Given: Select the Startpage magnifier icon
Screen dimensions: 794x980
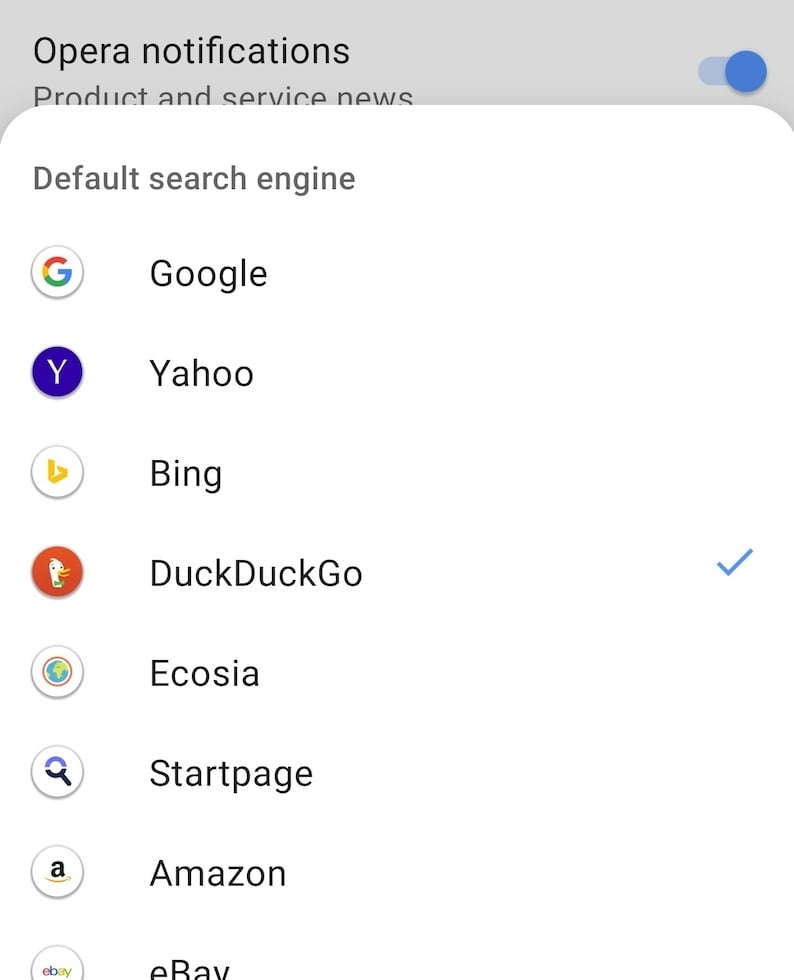Looking at the screenshot, I should click(57, 772).
